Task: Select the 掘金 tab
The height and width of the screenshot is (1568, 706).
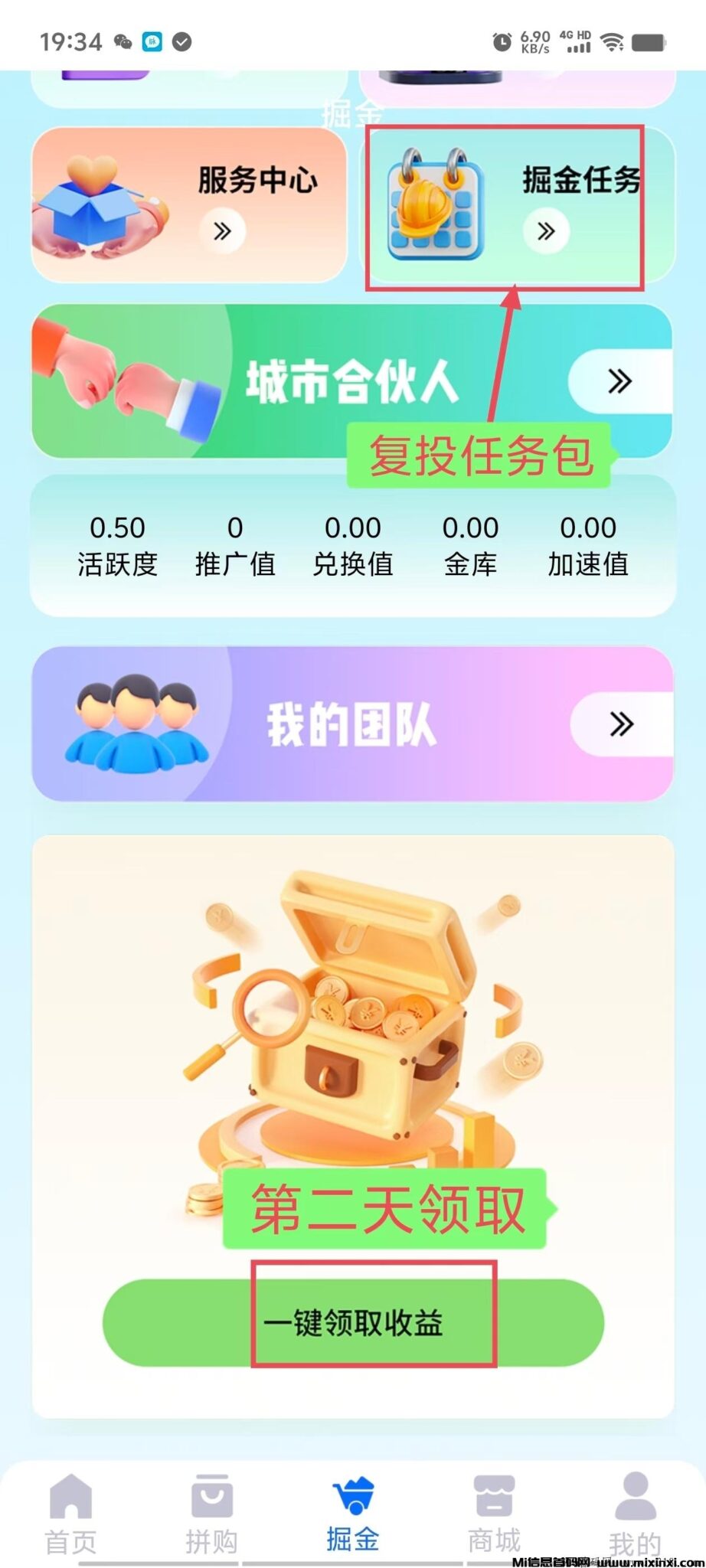Action: (353, 1514)
